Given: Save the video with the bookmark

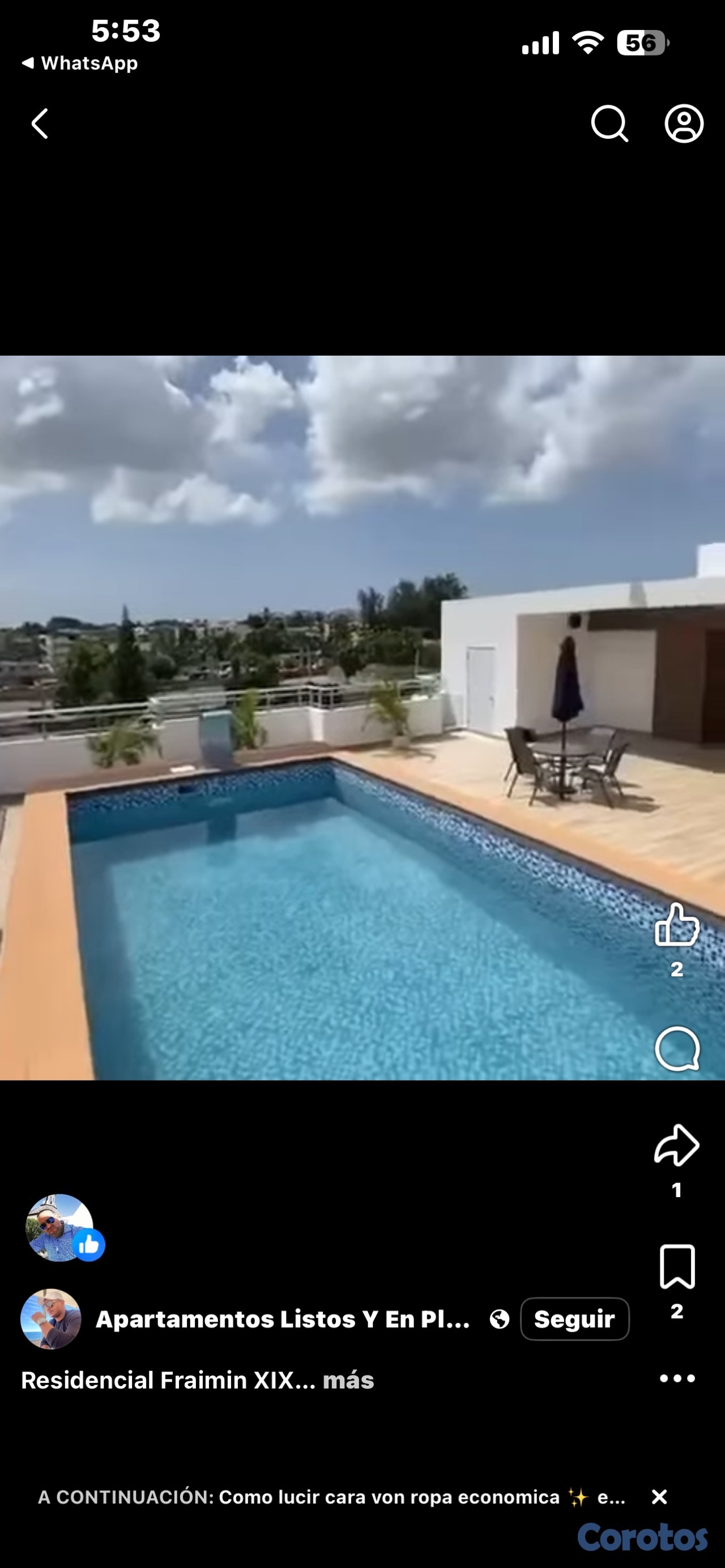Looking at the screenshot, I should 676,1267.
